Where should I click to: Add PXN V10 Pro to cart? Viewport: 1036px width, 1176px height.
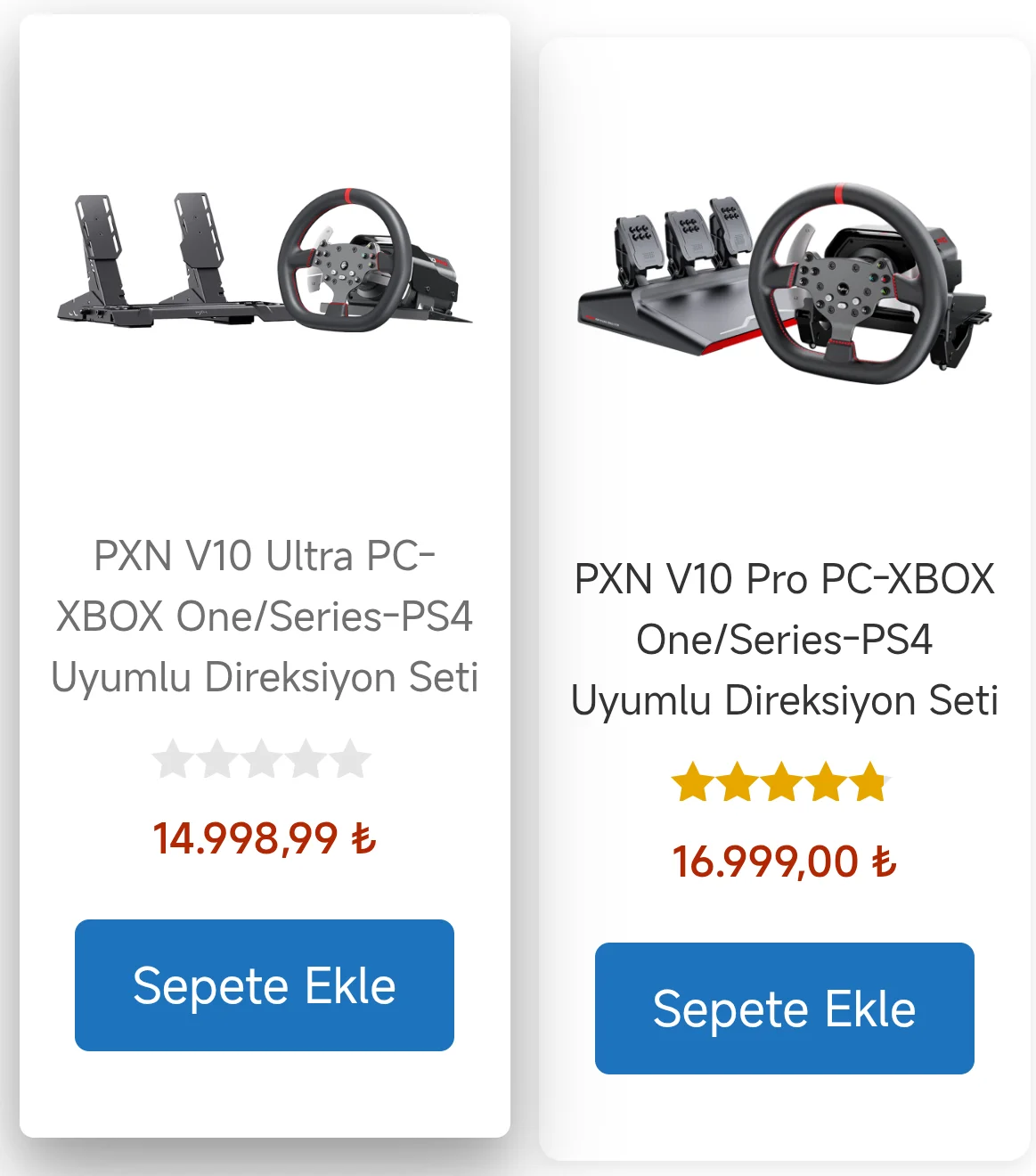tap(784, 1009)
